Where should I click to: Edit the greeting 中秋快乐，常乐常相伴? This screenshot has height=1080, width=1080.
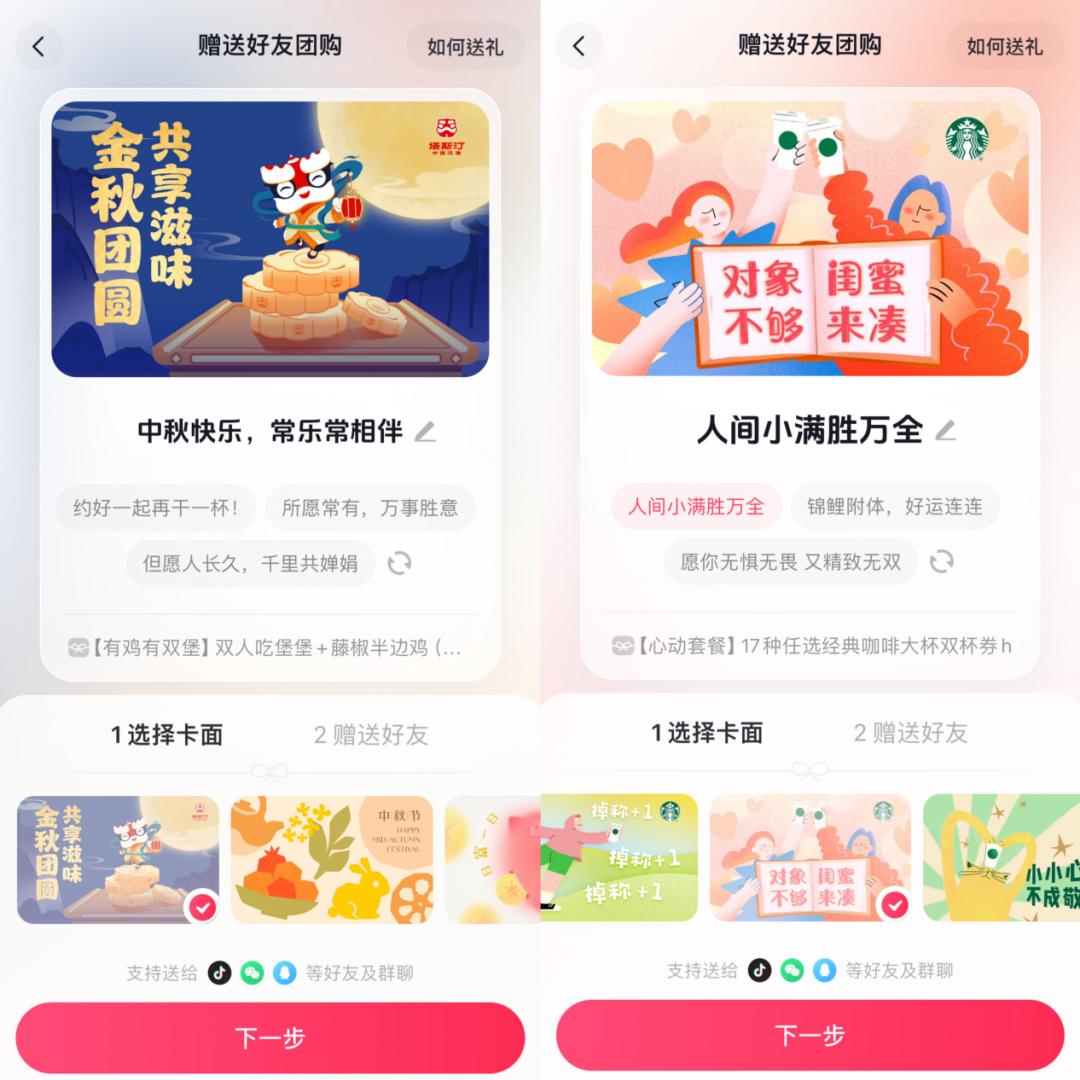click(426, 432)
